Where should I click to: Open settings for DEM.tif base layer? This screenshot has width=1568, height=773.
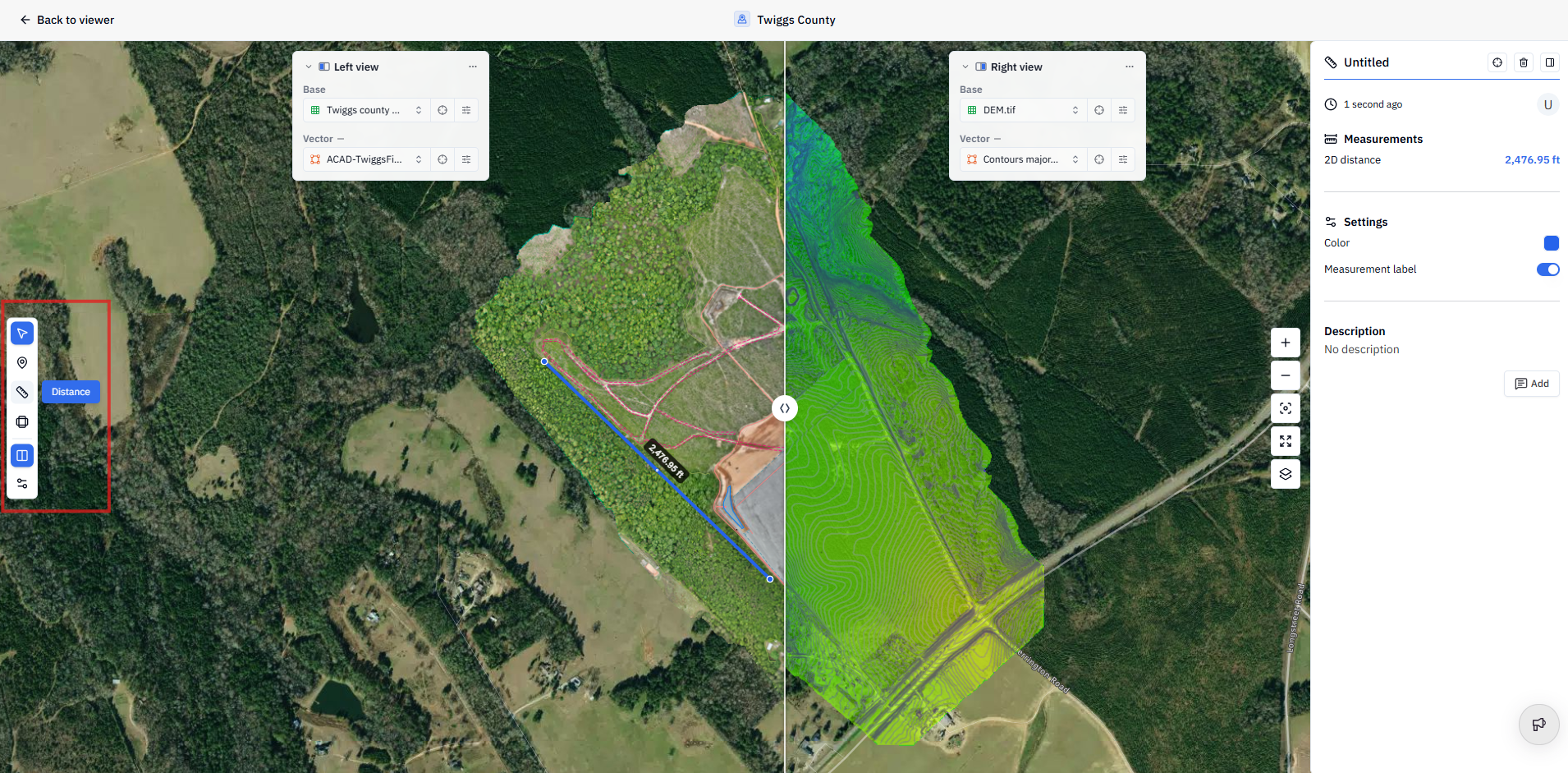tap(1123, 110)
